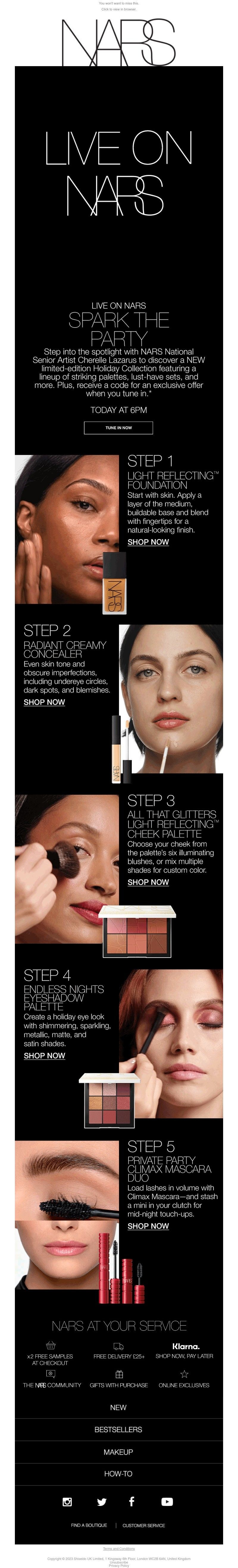
Task: Open the view in browser link
Action: pos(119,10)
